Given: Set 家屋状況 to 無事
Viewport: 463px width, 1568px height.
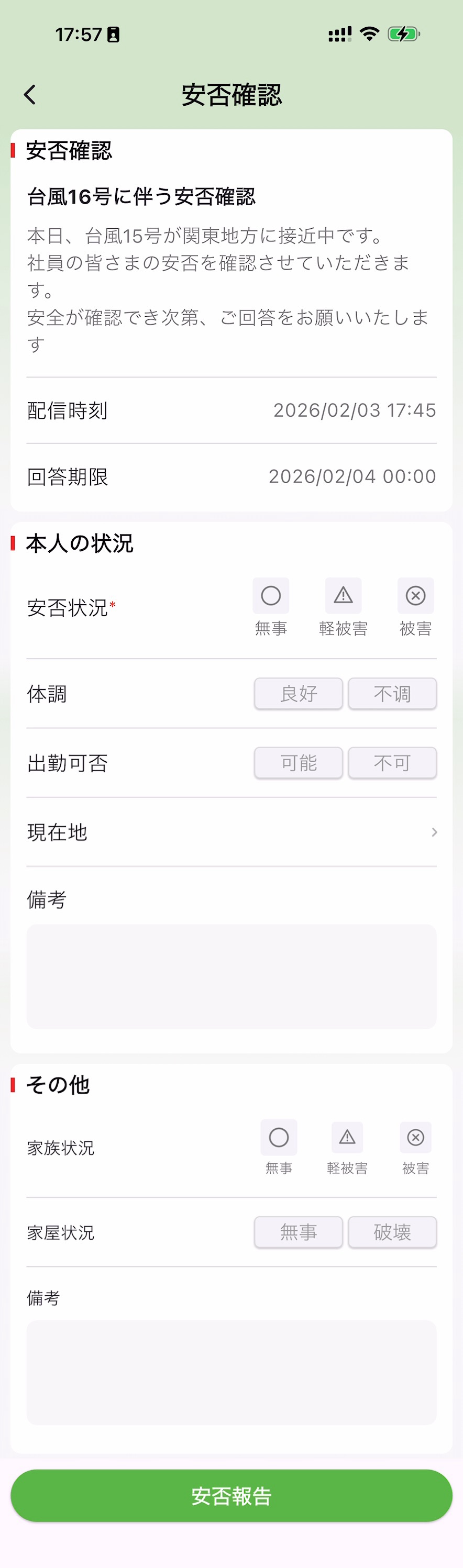Looking at the screenshot, I should (299, 1232).
